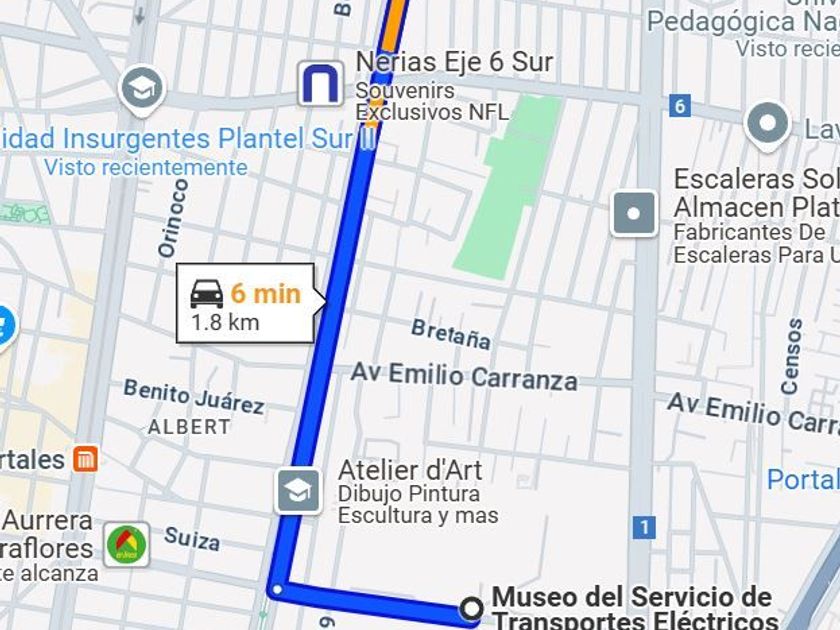The height and width of the screenshot is (630, 840).
Task: Tap the 6 min driving route label
Action: (x=246, y=303)
